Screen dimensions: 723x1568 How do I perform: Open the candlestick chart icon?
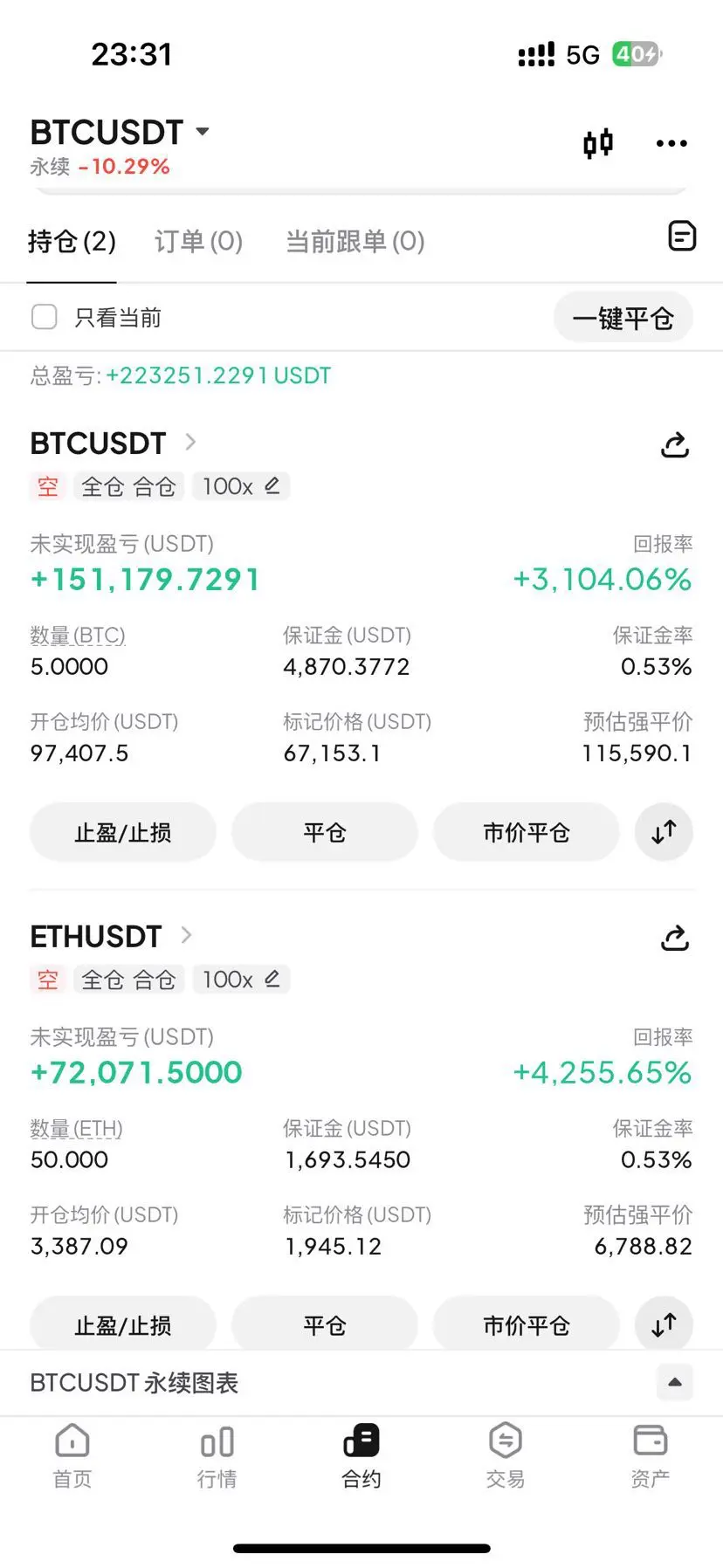click(x=598, y=143)
